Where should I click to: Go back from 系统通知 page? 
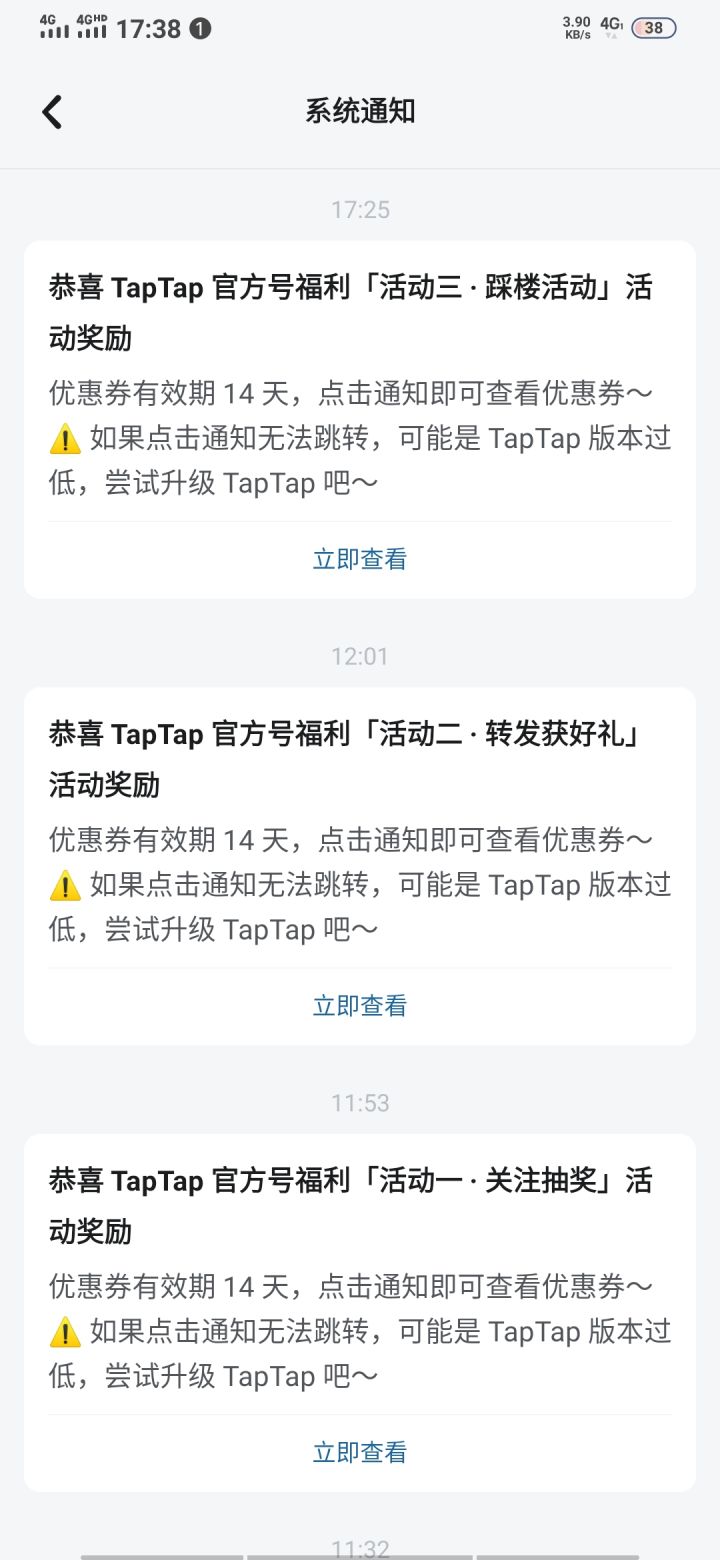pos(52,112)
